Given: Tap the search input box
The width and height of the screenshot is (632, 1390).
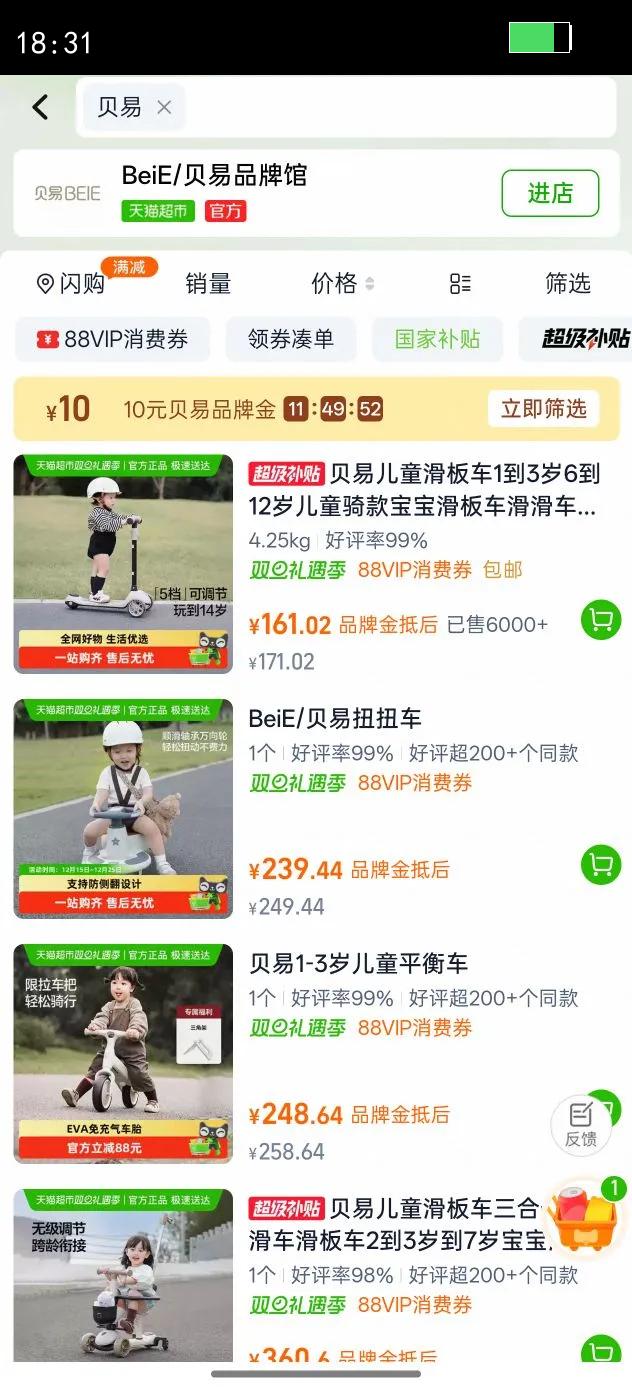Looking at the screenshot, I should pyautogui.click(x=400, y=107).
